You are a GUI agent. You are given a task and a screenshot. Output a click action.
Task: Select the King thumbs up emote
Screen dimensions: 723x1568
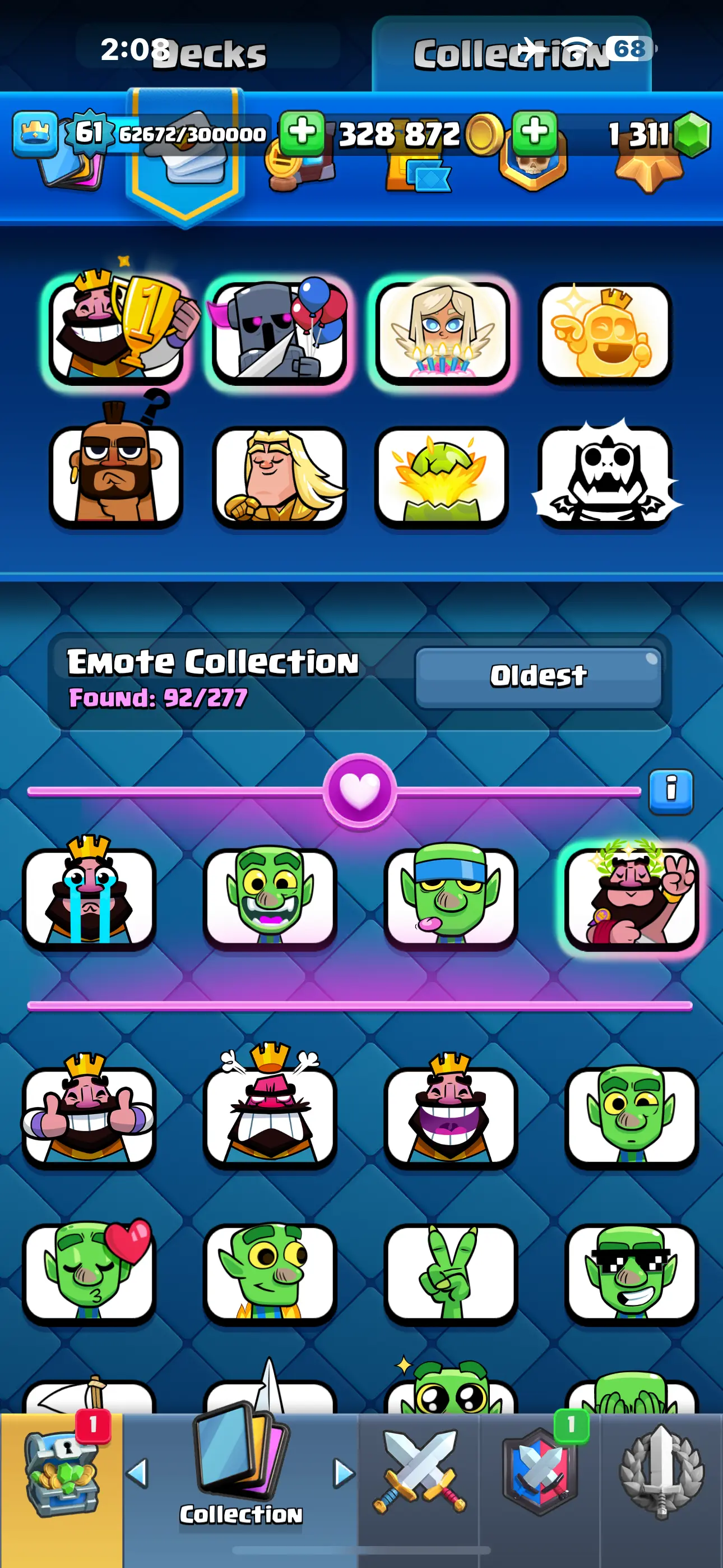(89, 1116)
